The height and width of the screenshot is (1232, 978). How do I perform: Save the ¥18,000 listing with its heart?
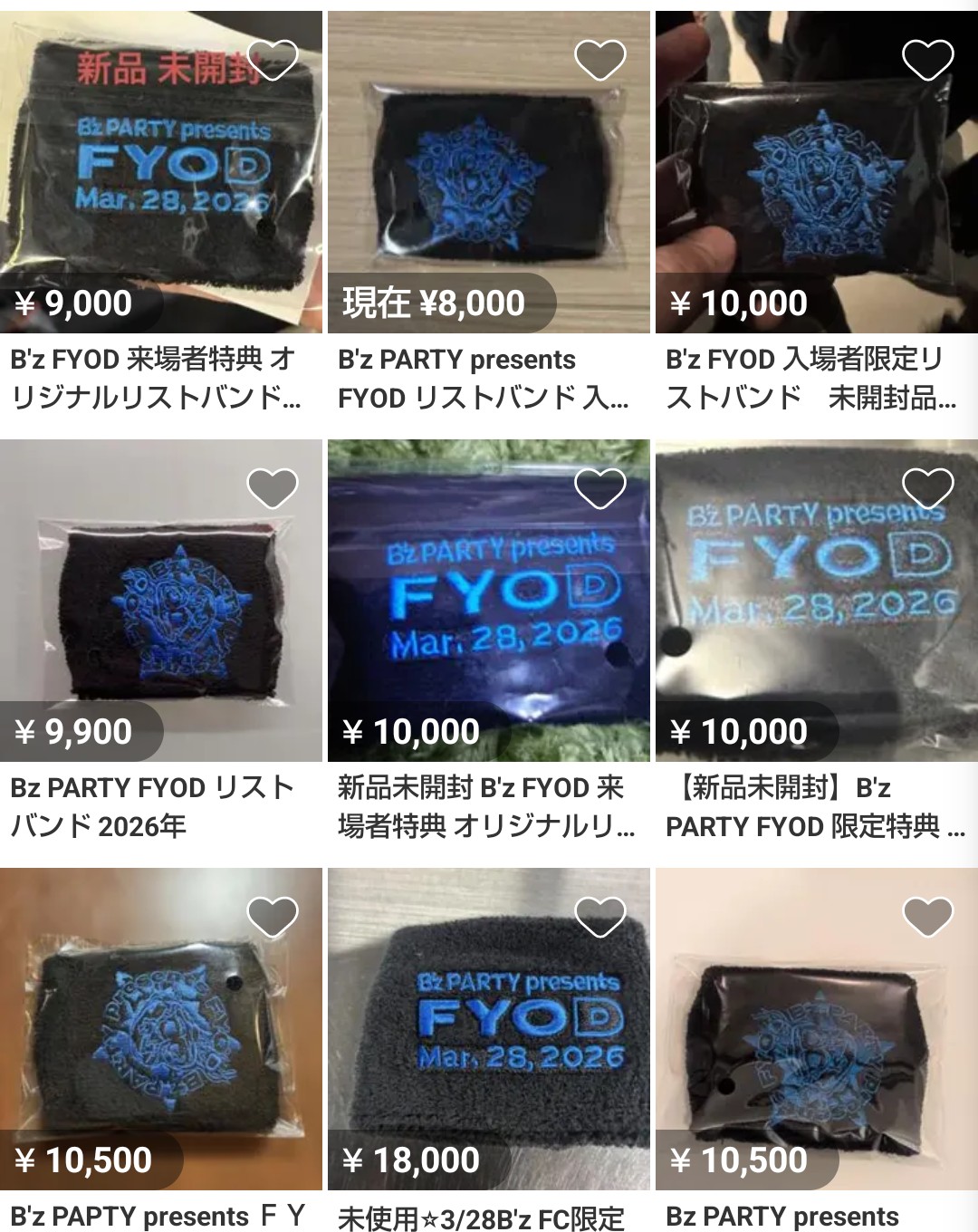click(600, 917)
